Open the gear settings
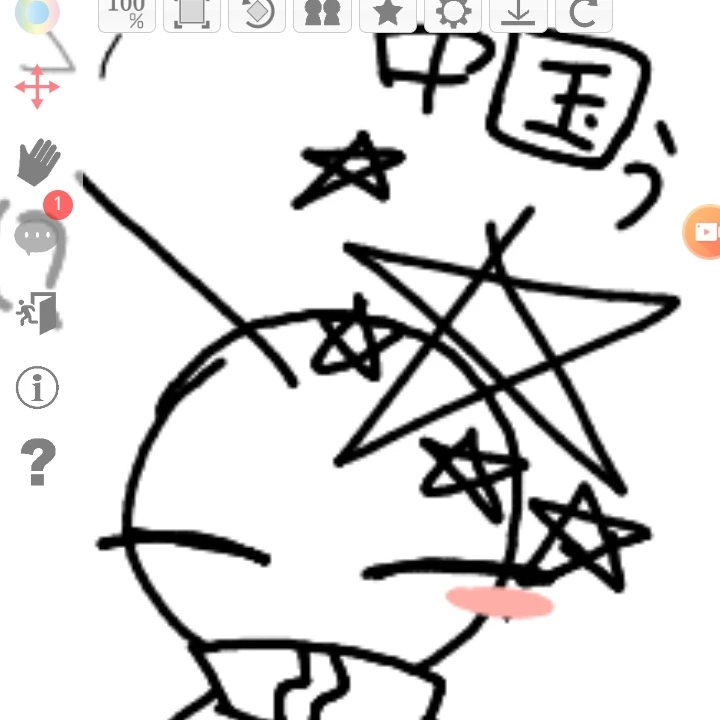Image resolution: width=720 pixels, height=720 pixels. point(452,13)
